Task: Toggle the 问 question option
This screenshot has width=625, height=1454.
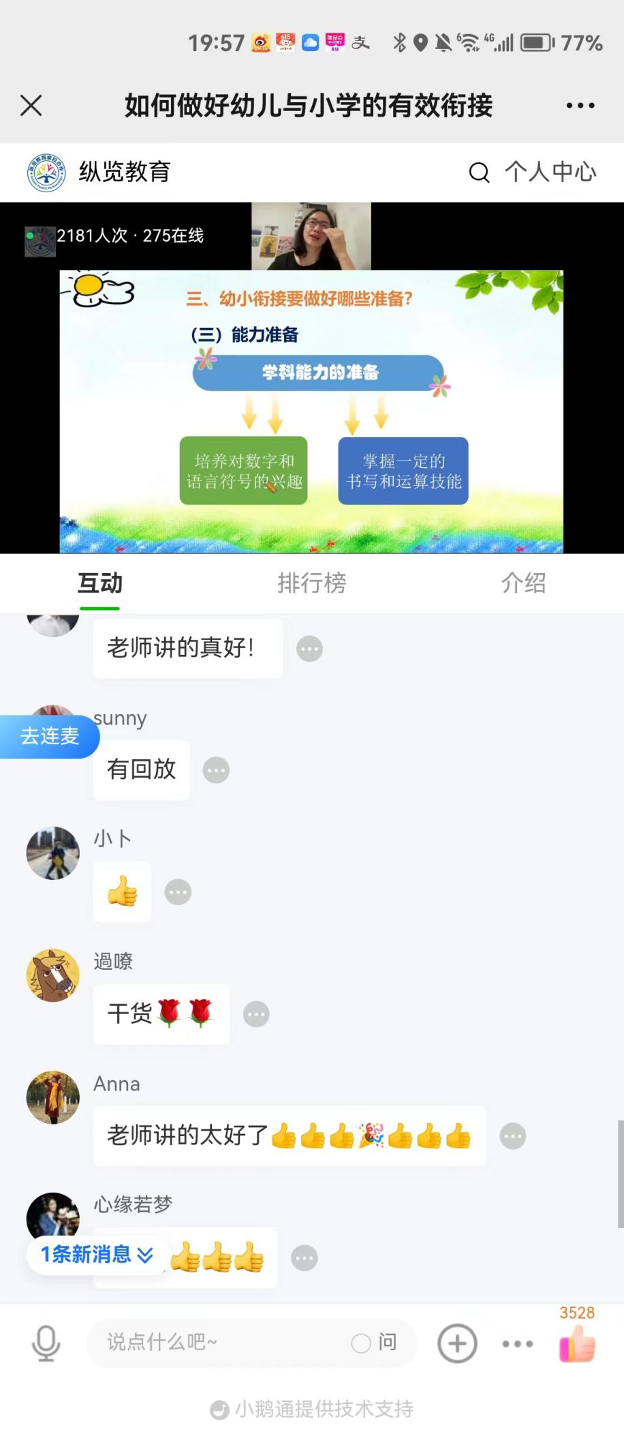Action: (x=374, y=1343)
